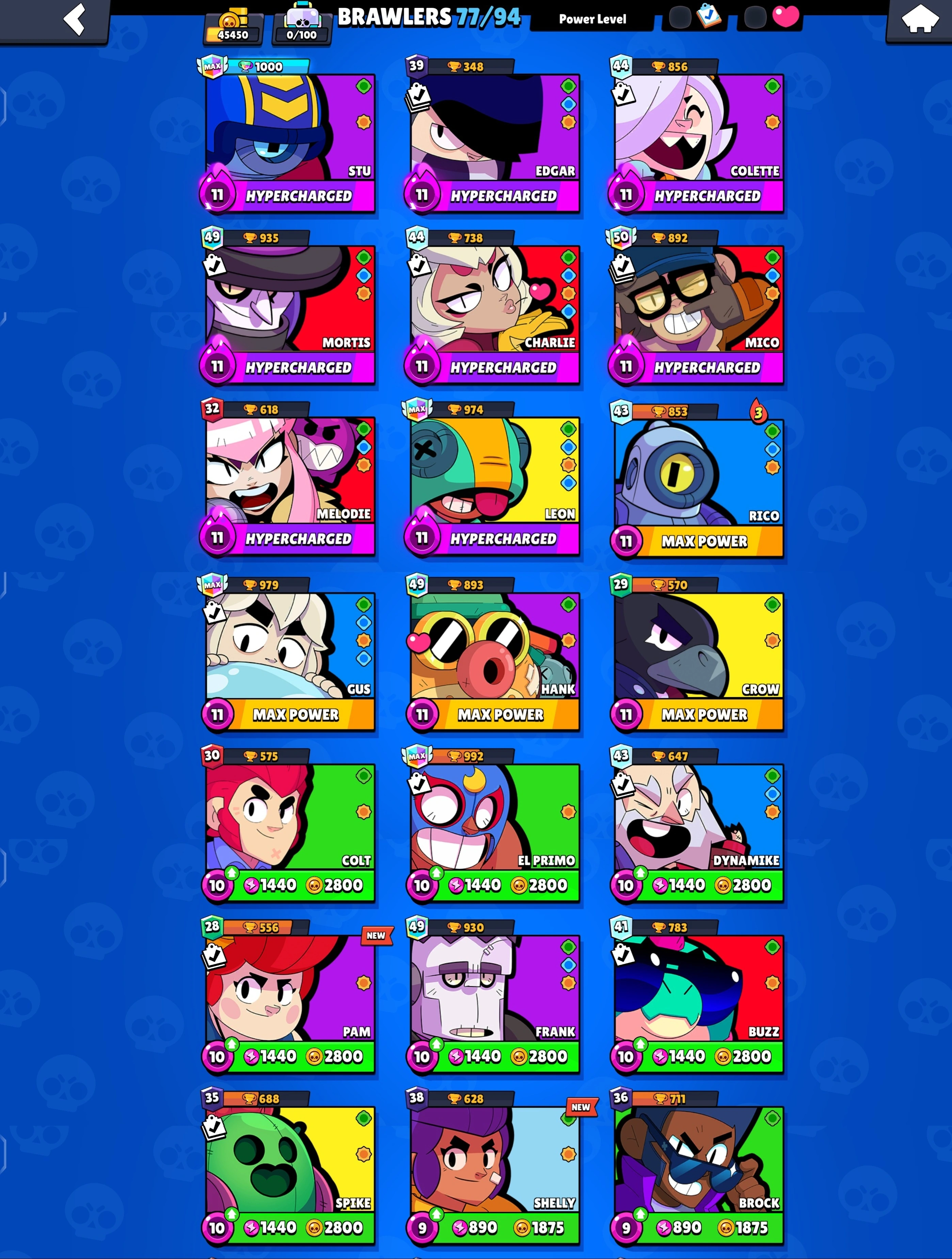
Task: Select the Mico brawler card
Action: (698, 307)
